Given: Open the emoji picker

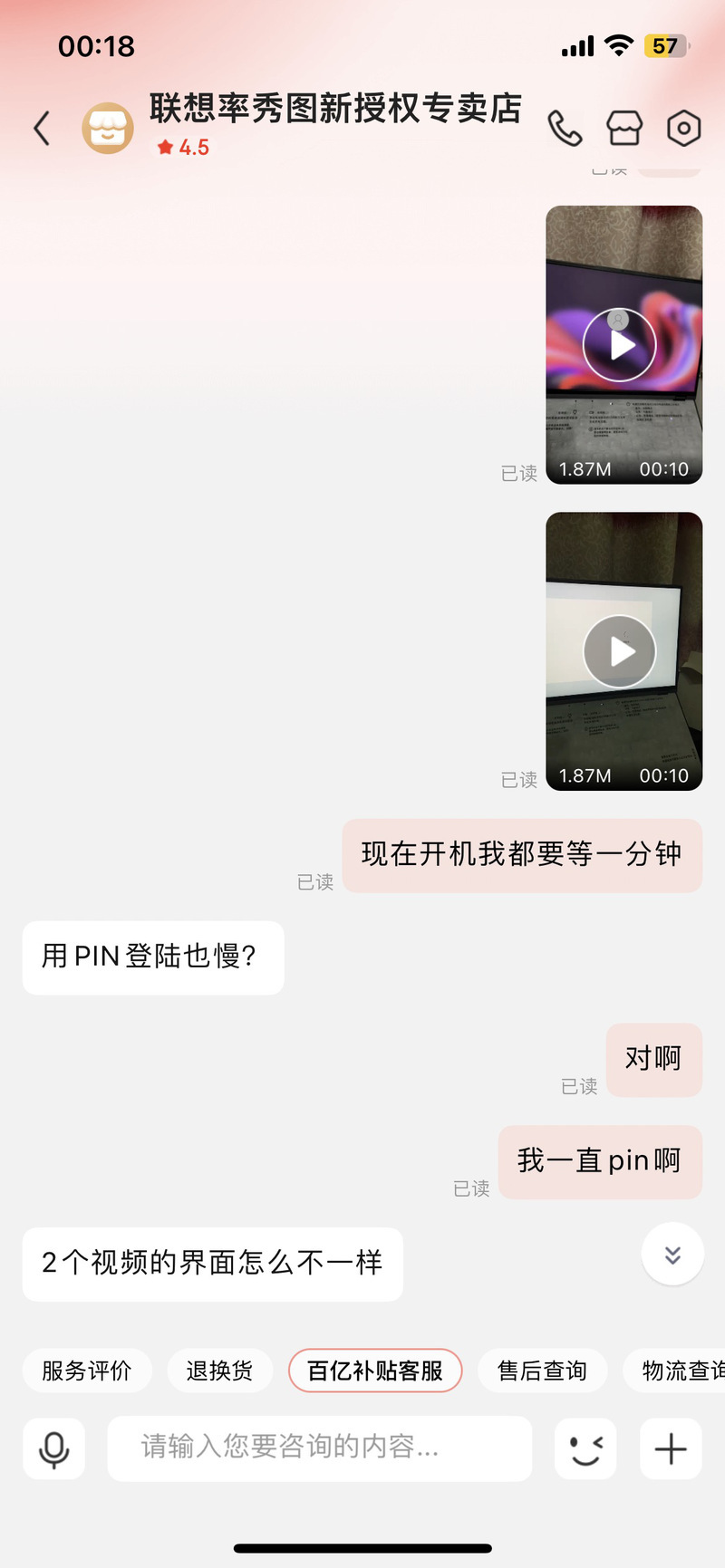Looking at the screenshot, I should pyautogui.click(x=585, y=1449).
